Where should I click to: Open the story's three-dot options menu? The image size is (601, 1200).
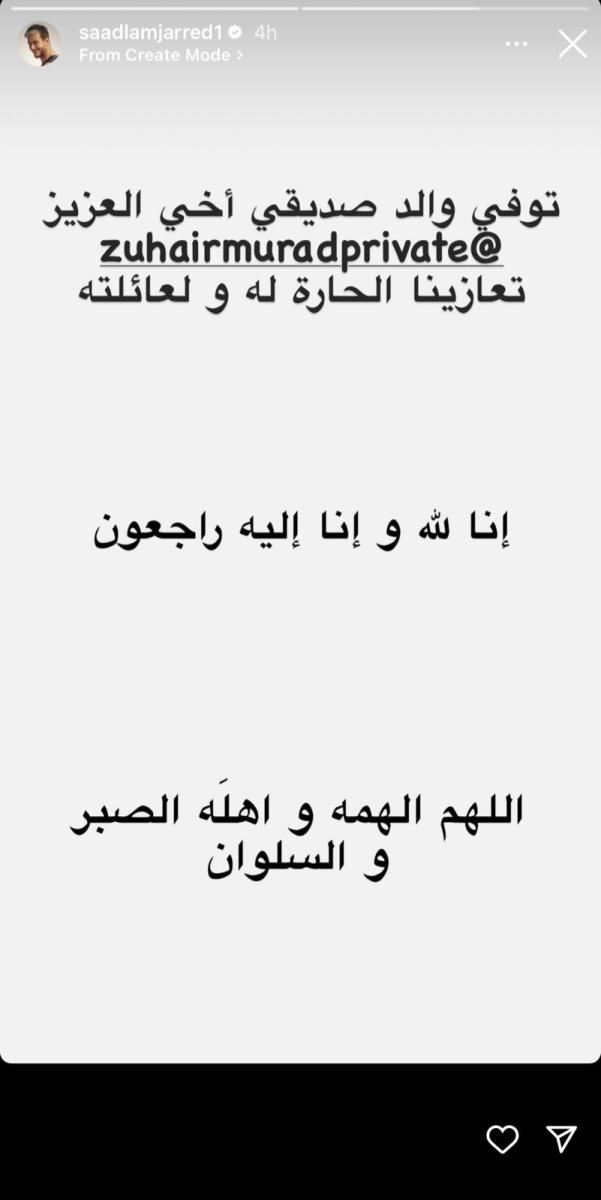pos(516,44)
